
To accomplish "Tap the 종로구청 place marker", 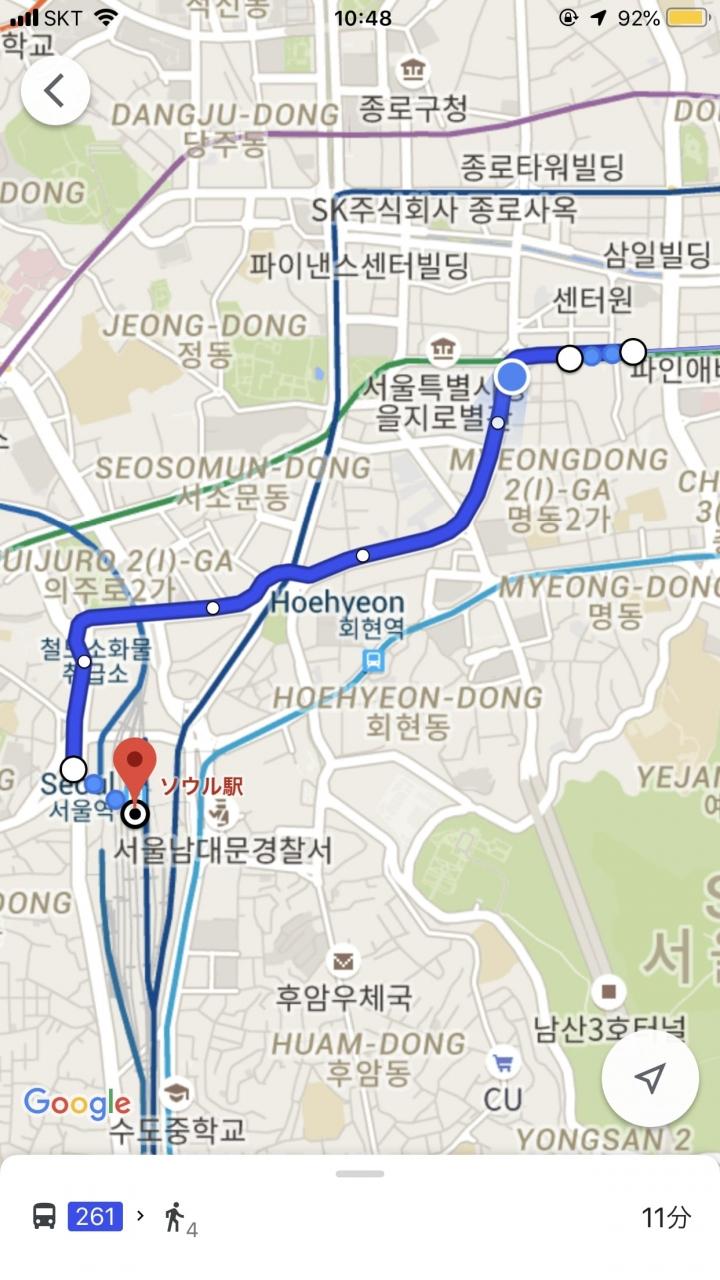I will (x=412, y=70).
